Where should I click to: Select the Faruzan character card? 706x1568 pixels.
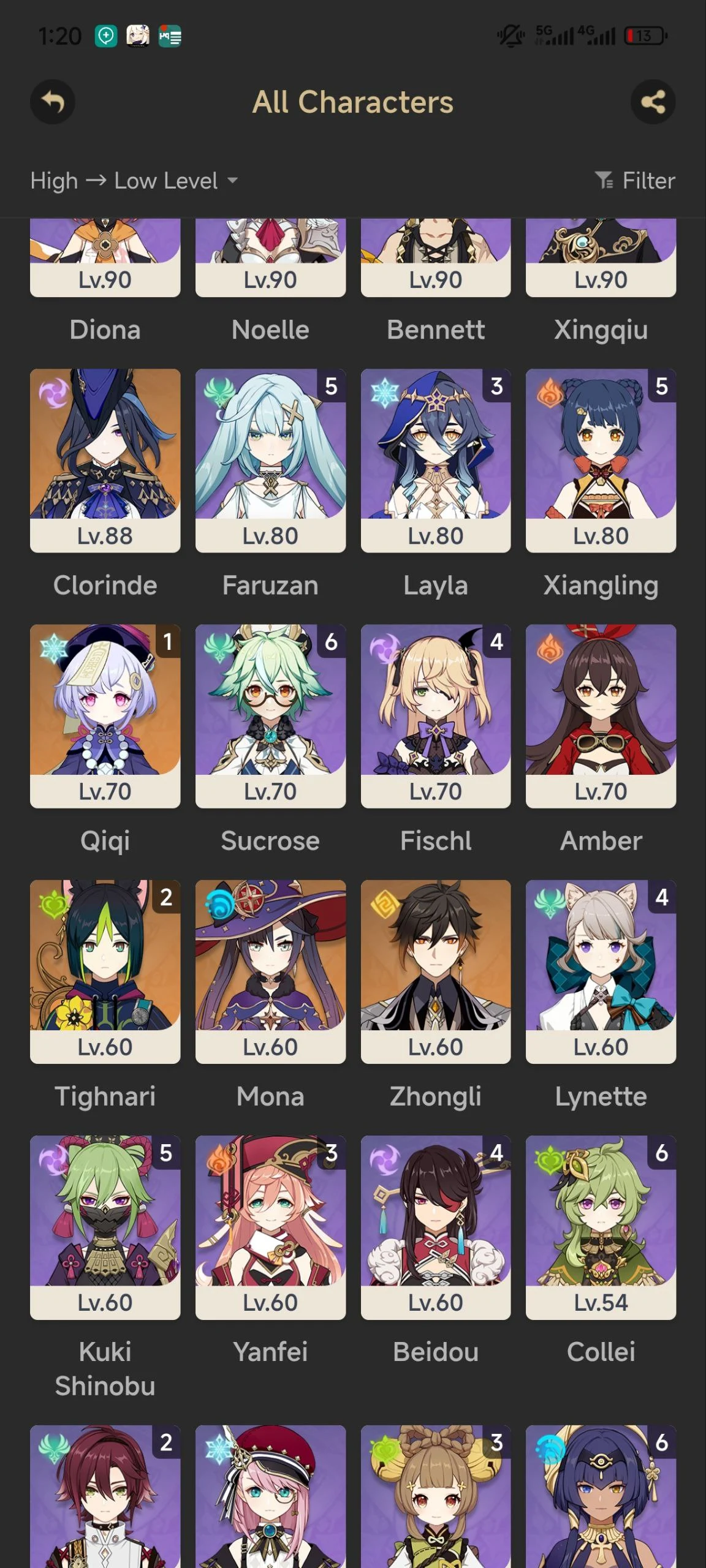click(270, 460)
